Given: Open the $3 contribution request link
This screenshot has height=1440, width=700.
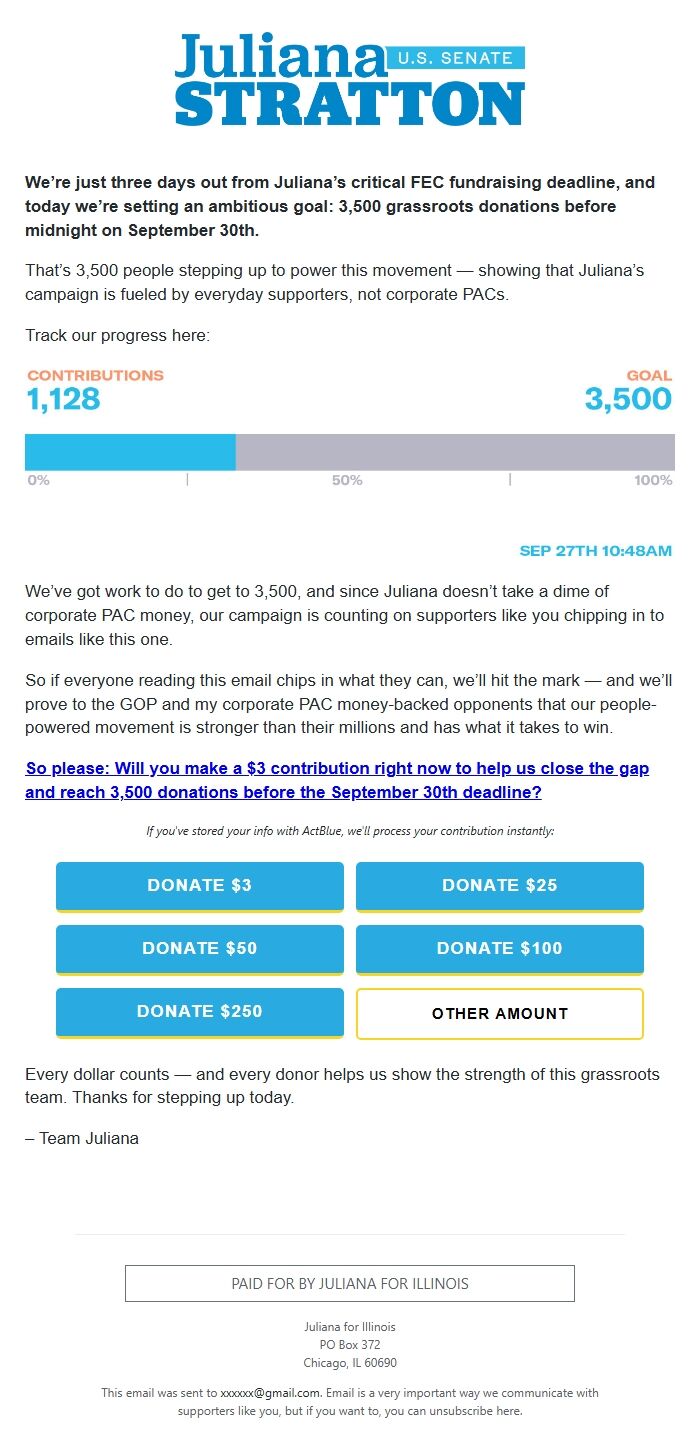Looking at the screenshot, I should (337, 780).
